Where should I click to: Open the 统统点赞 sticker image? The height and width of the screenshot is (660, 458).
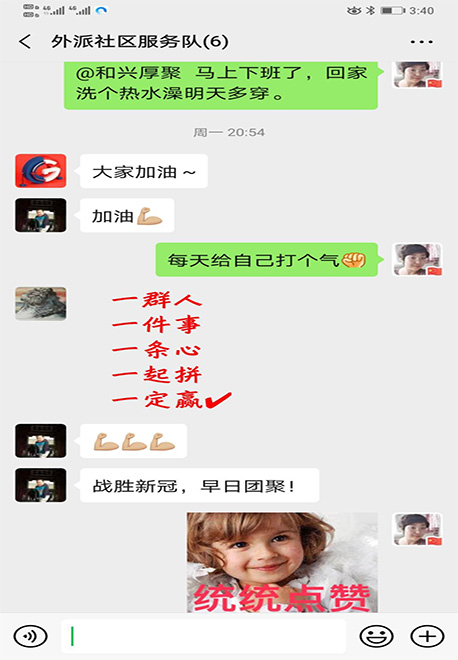click(282, 562)
